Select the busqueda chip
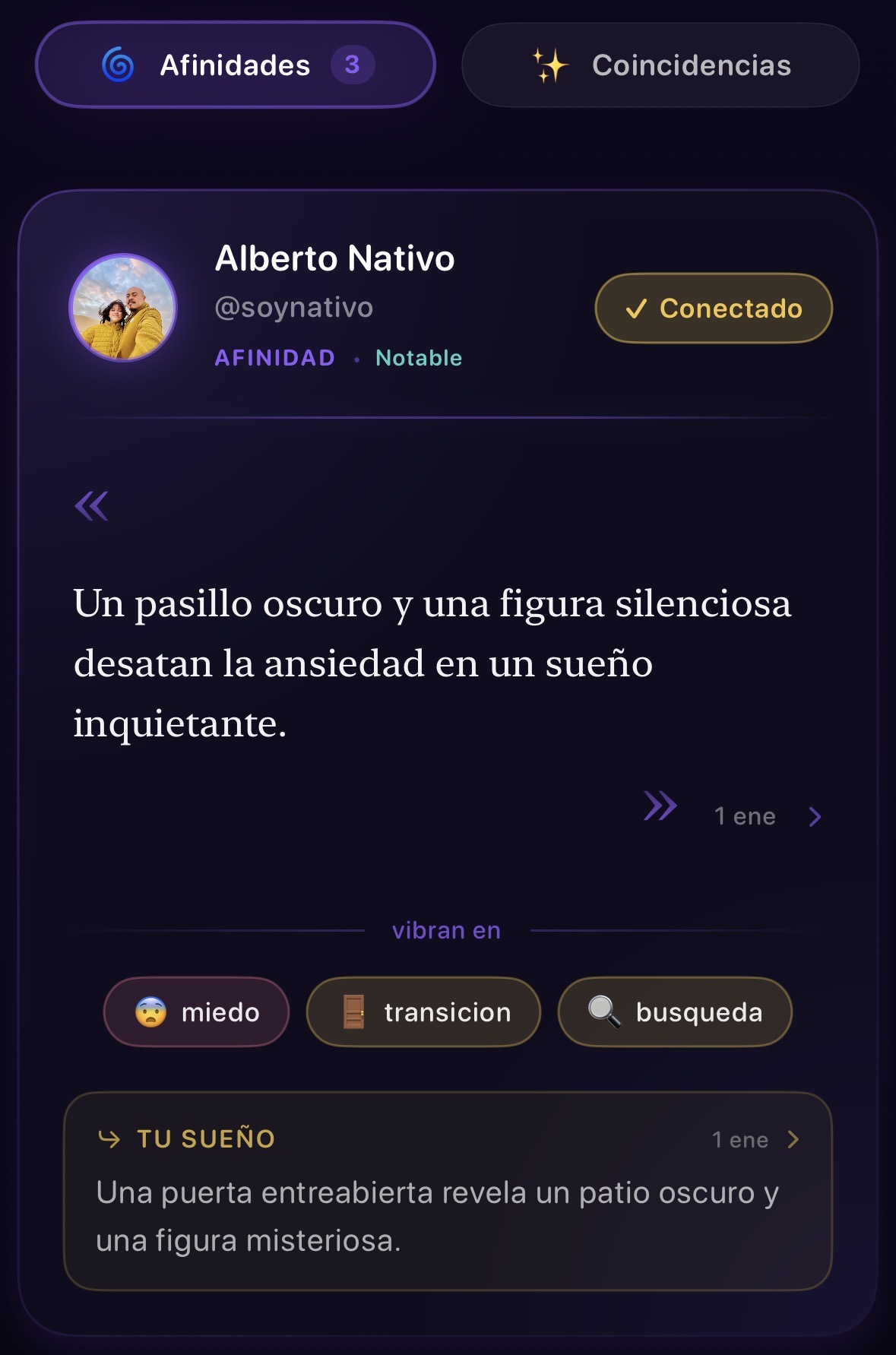896x1355 pixels. (x=675, y=1012)
